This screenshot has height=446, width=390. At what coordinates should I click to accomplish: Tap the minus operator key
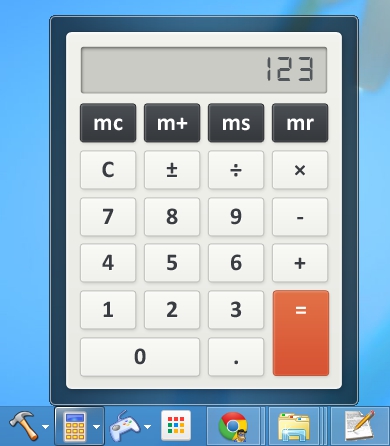(x=300, y=217)
